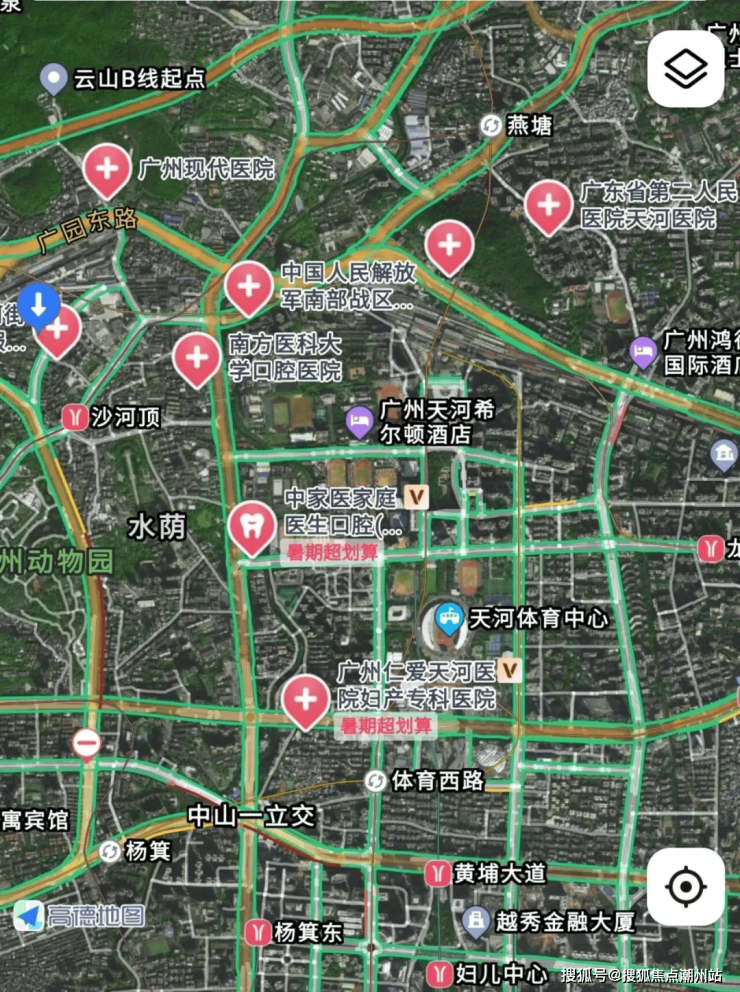The image size is (740, 992).
Task: Tap the 越秀金融大厦 building marker
Action: 477,921
